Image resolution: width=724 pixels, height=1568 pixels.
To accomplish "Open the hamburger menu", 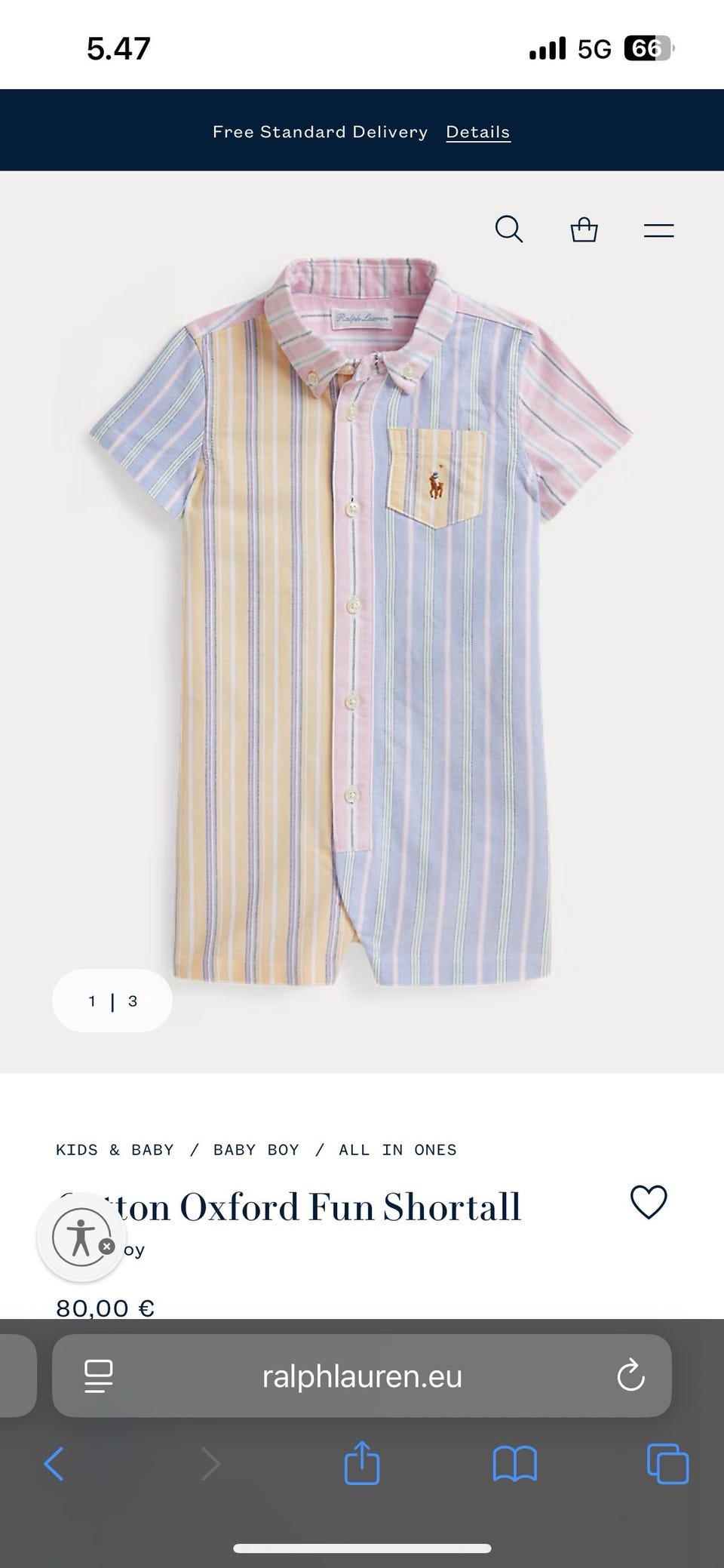I will point(658,230).
